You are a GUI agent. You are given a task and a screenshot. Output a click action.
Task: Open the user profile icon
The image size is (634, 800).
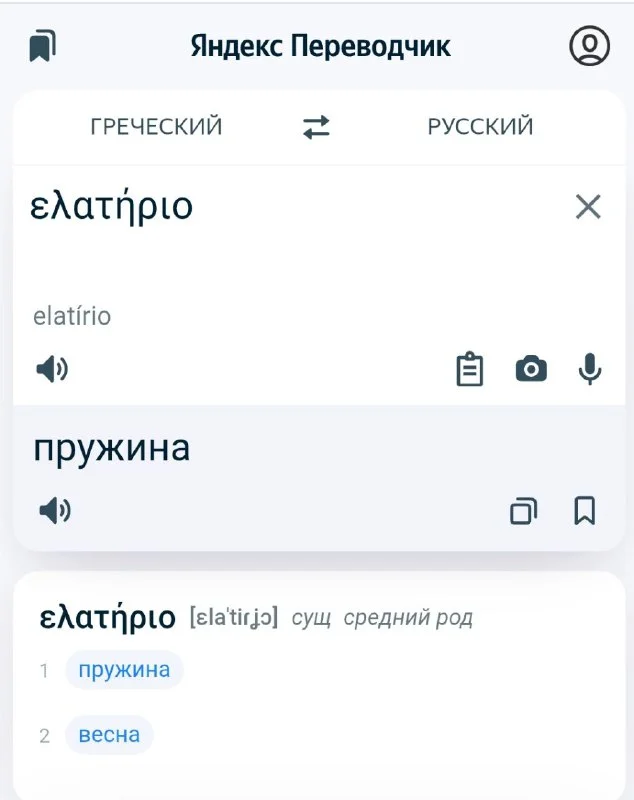[589, 46]
